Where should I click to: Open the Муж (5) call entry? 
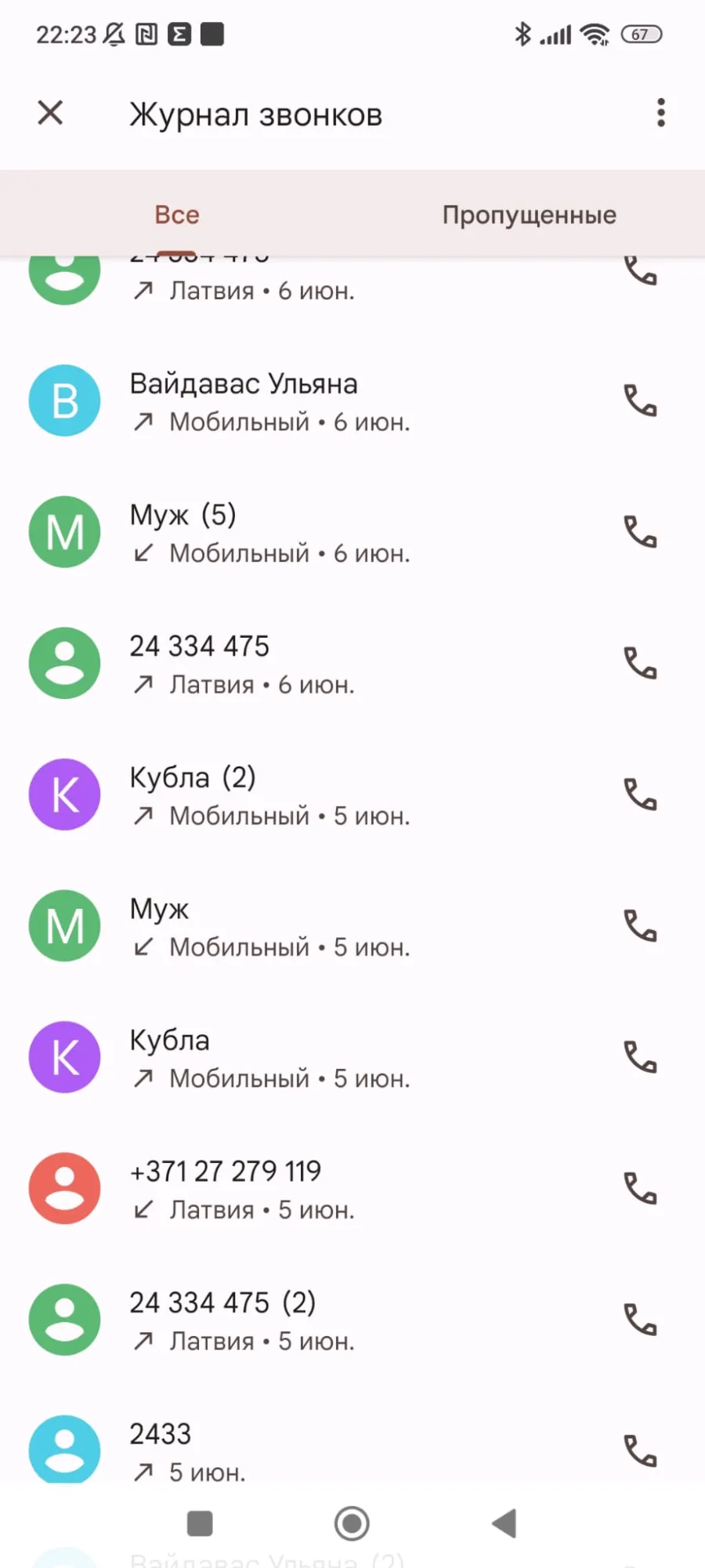click(x=352, y=533)
